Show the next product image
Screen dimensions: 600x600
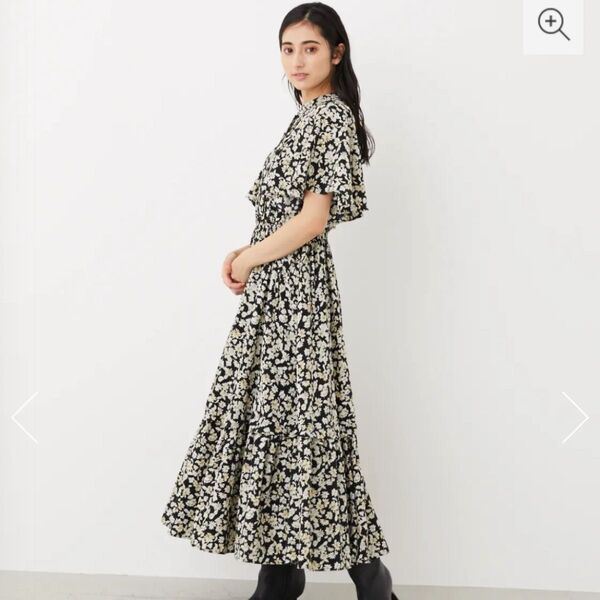click(574, 417)
